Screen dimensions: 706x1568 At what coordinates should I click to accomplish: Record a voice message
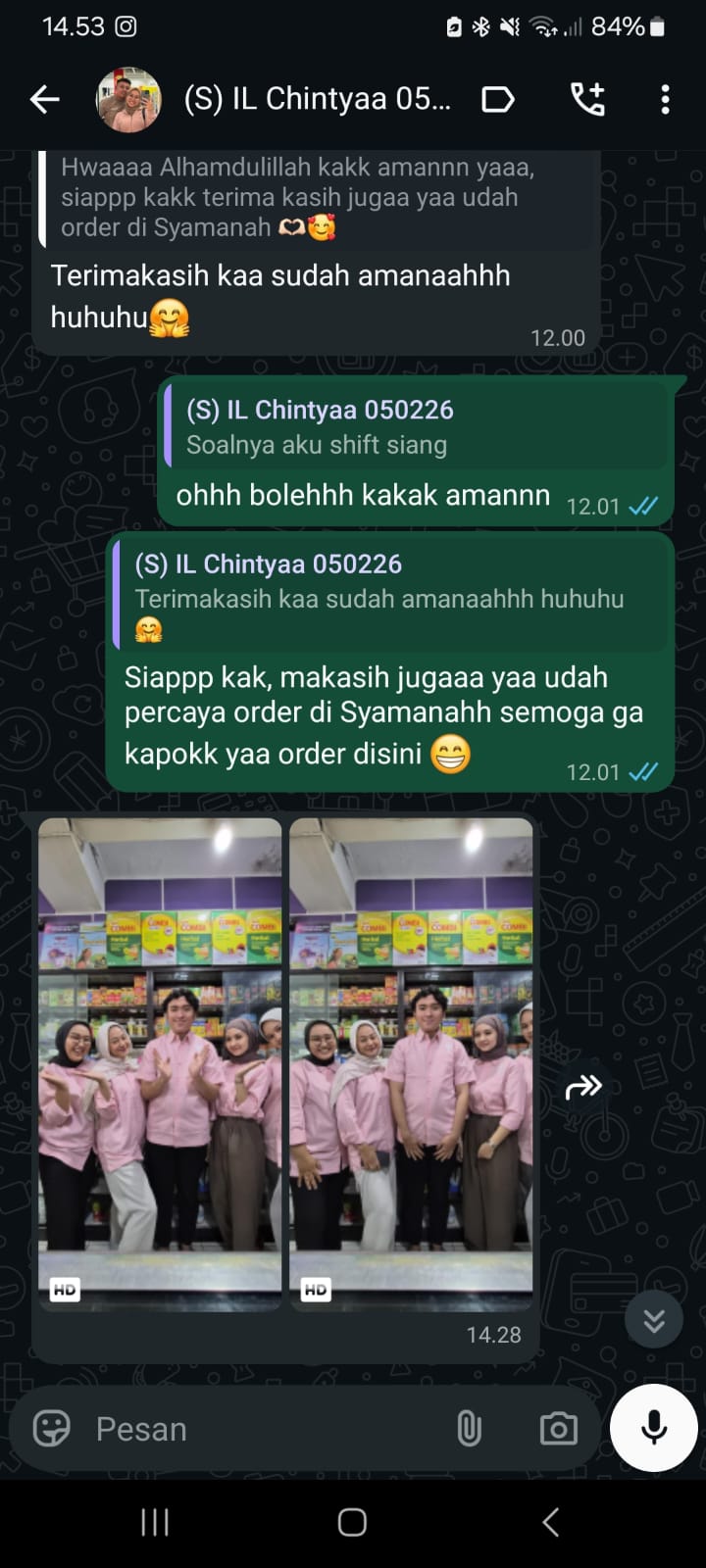click(x=653, y=1428)
